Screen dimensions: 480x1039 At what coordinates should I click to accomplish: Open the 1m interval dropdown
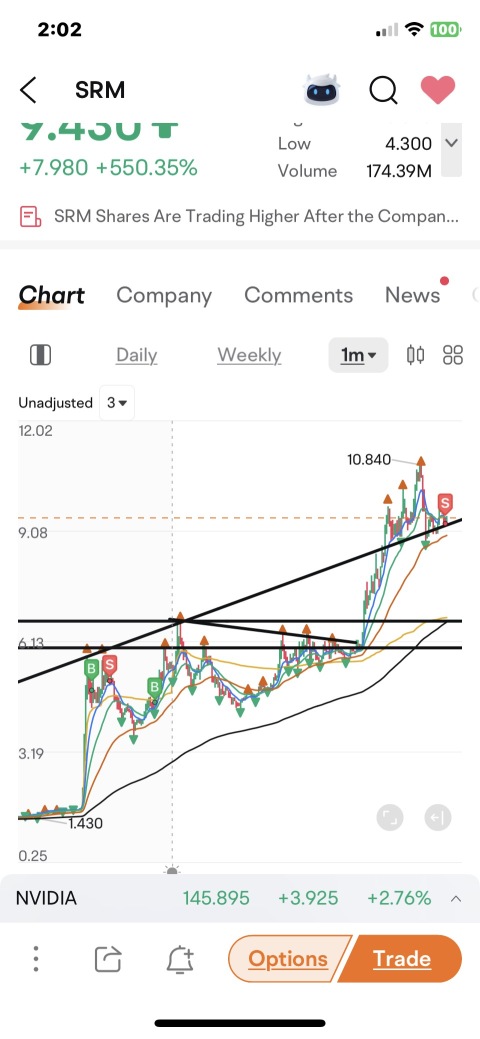click(359, 355)
